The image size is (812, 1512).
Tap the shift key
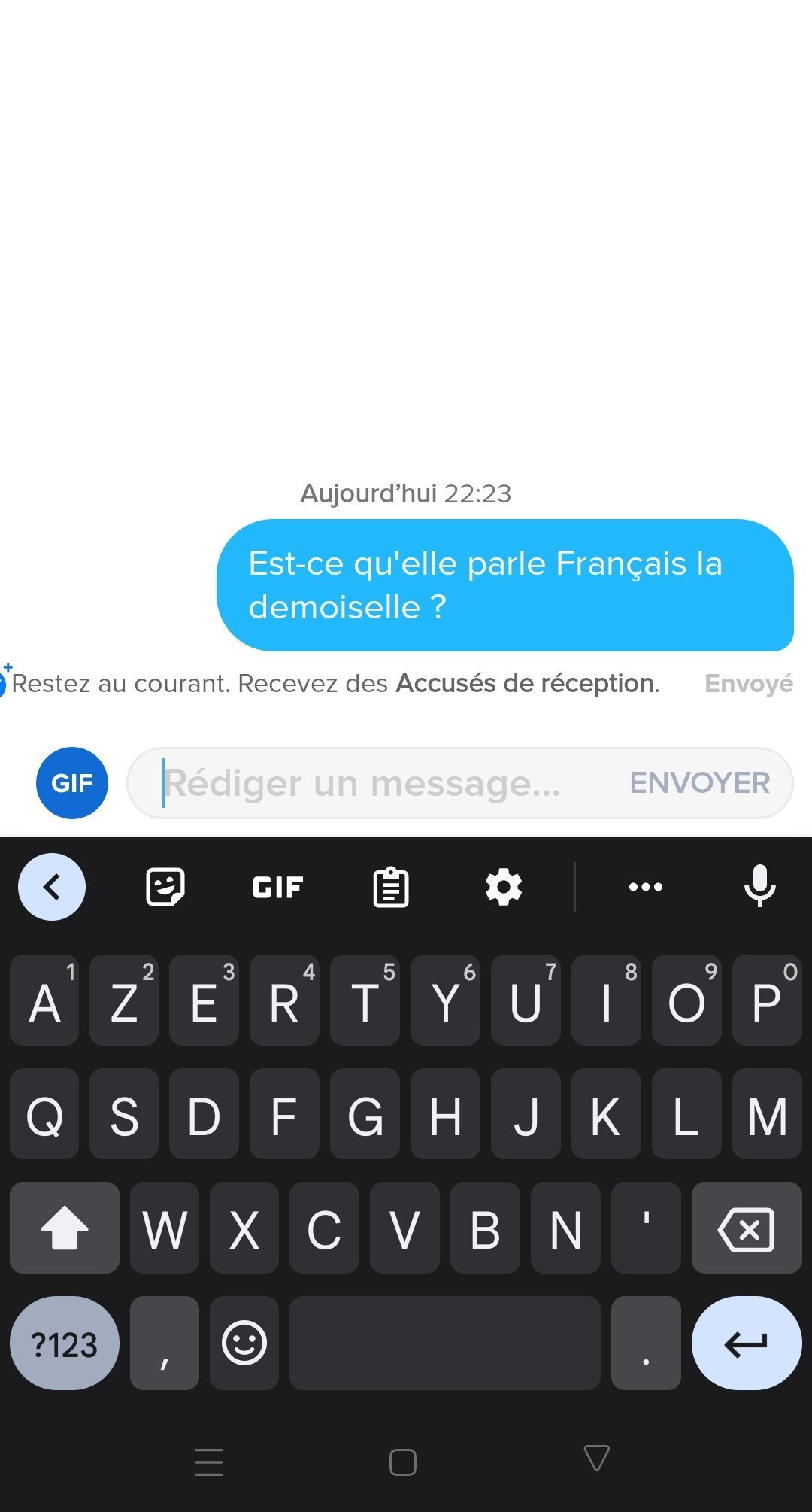65,1228
